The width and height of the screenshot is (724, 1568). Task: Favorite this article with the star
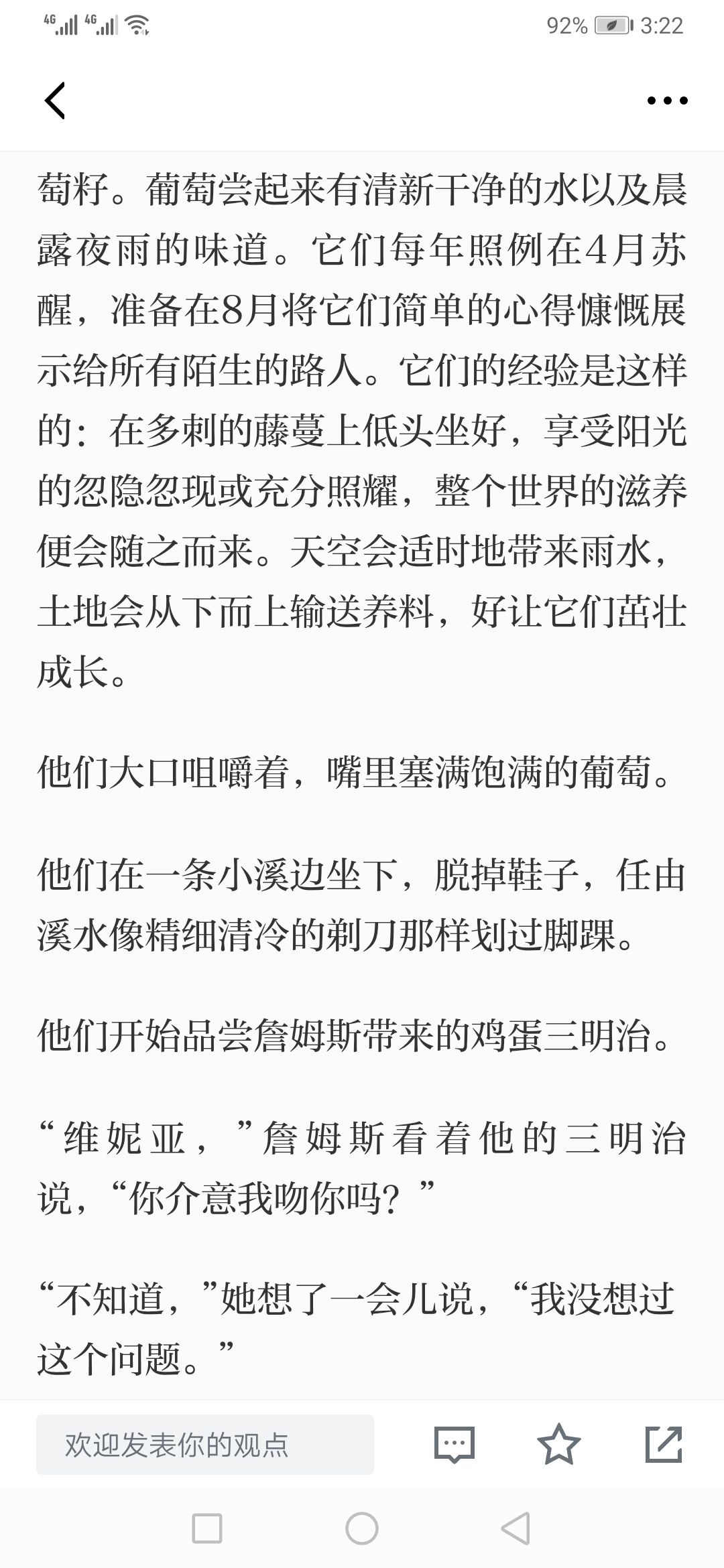point(558,1444)
